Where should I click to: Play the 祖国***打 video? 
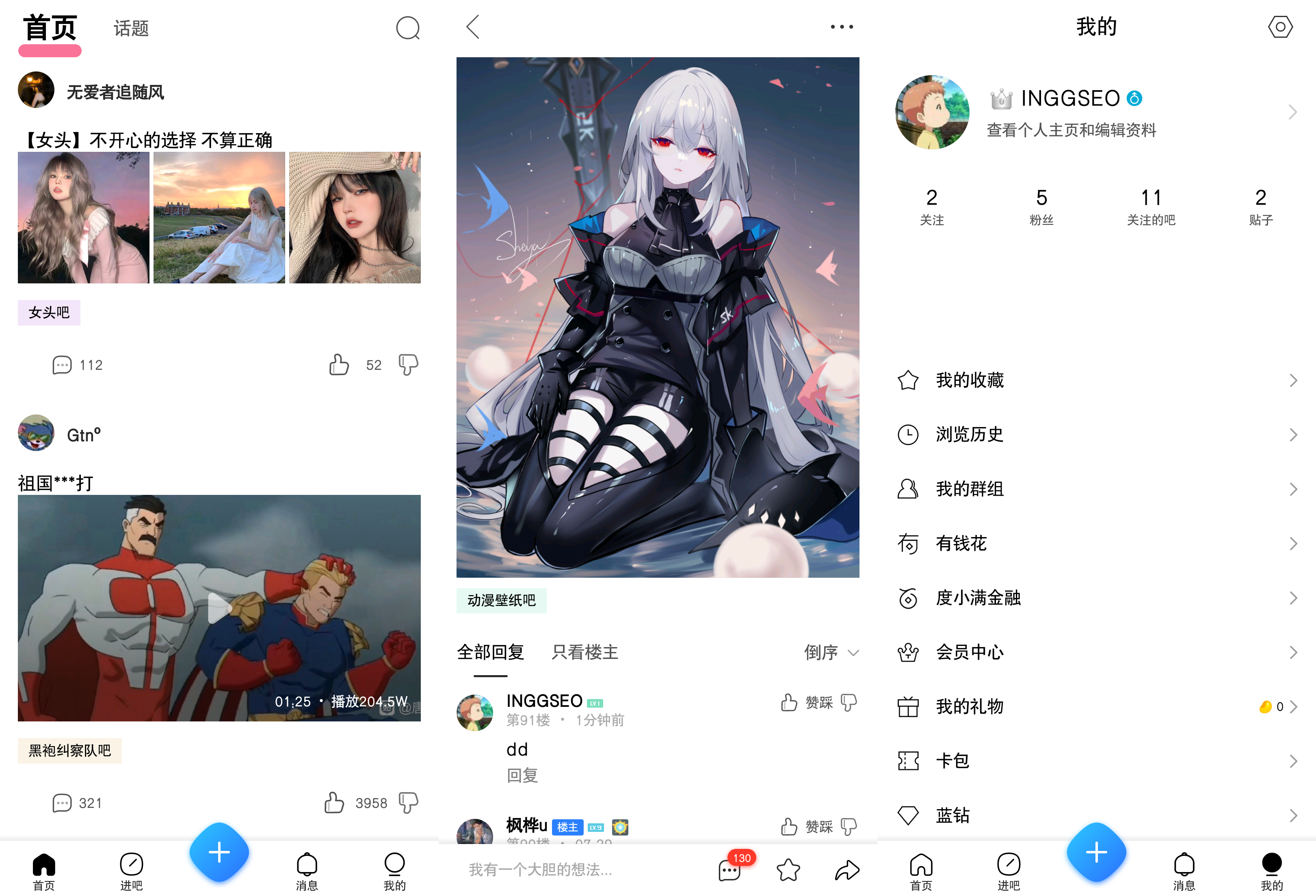tap(219, 607)
